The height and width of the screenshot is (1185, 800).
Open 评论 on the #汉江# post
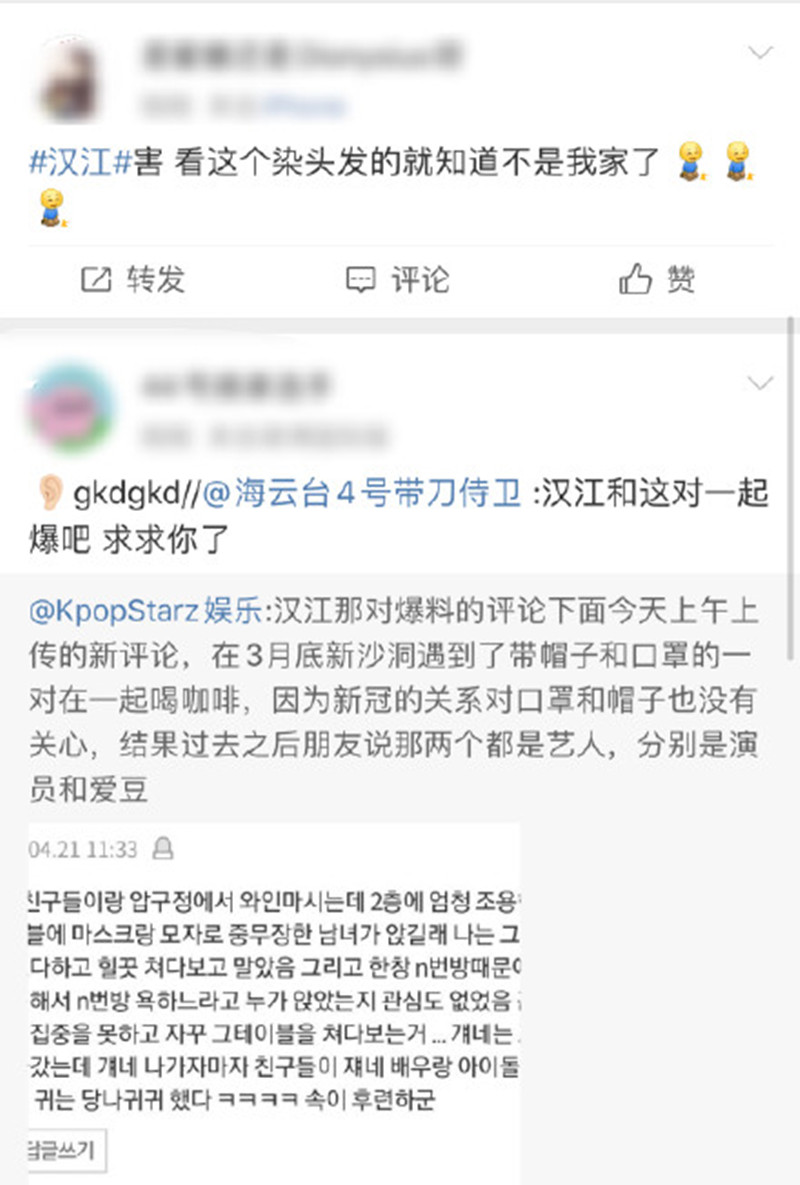point(397,280)
